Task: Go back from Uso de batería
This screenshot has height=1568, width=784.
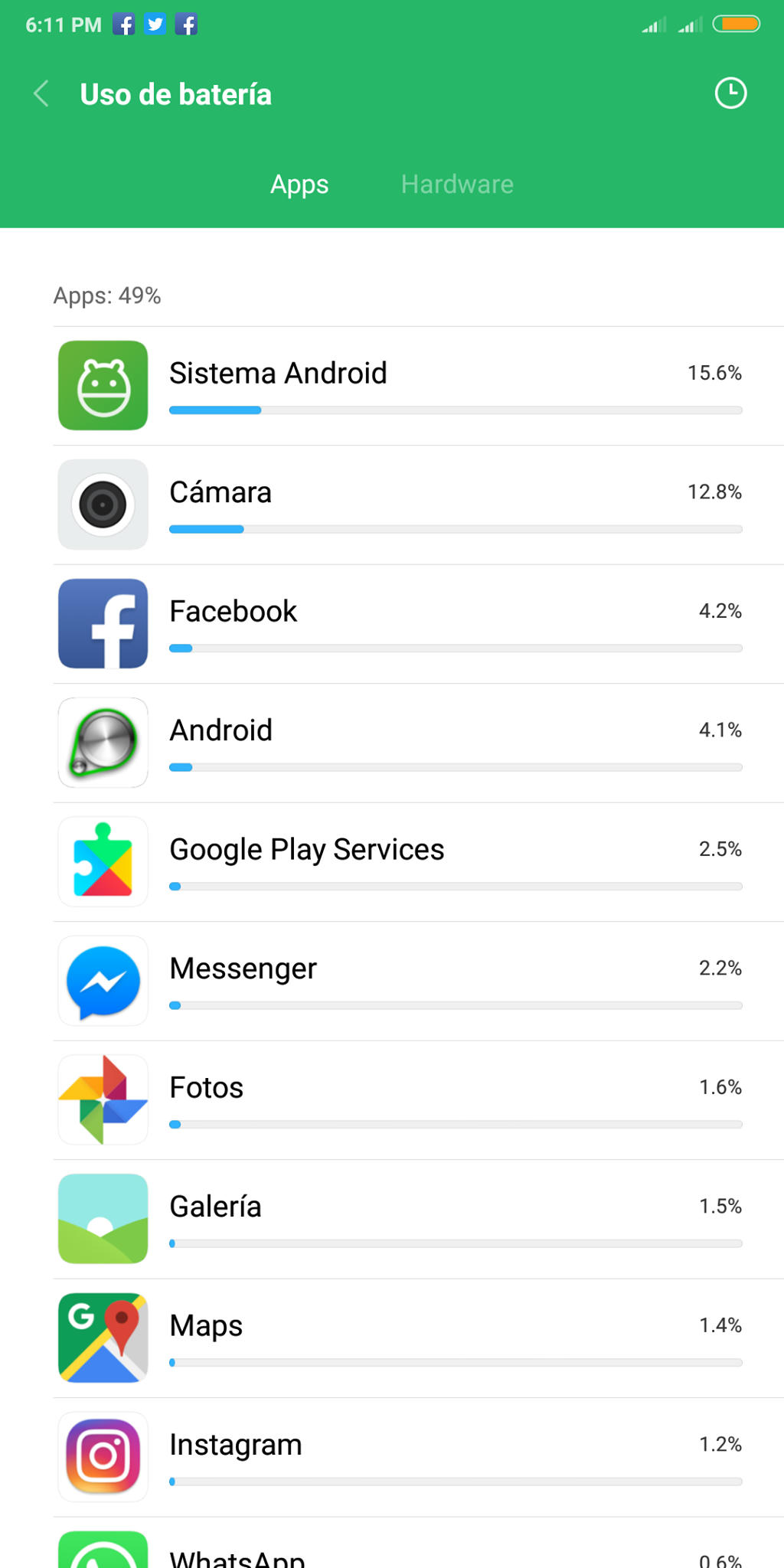Action: click(x=42, y=94)
